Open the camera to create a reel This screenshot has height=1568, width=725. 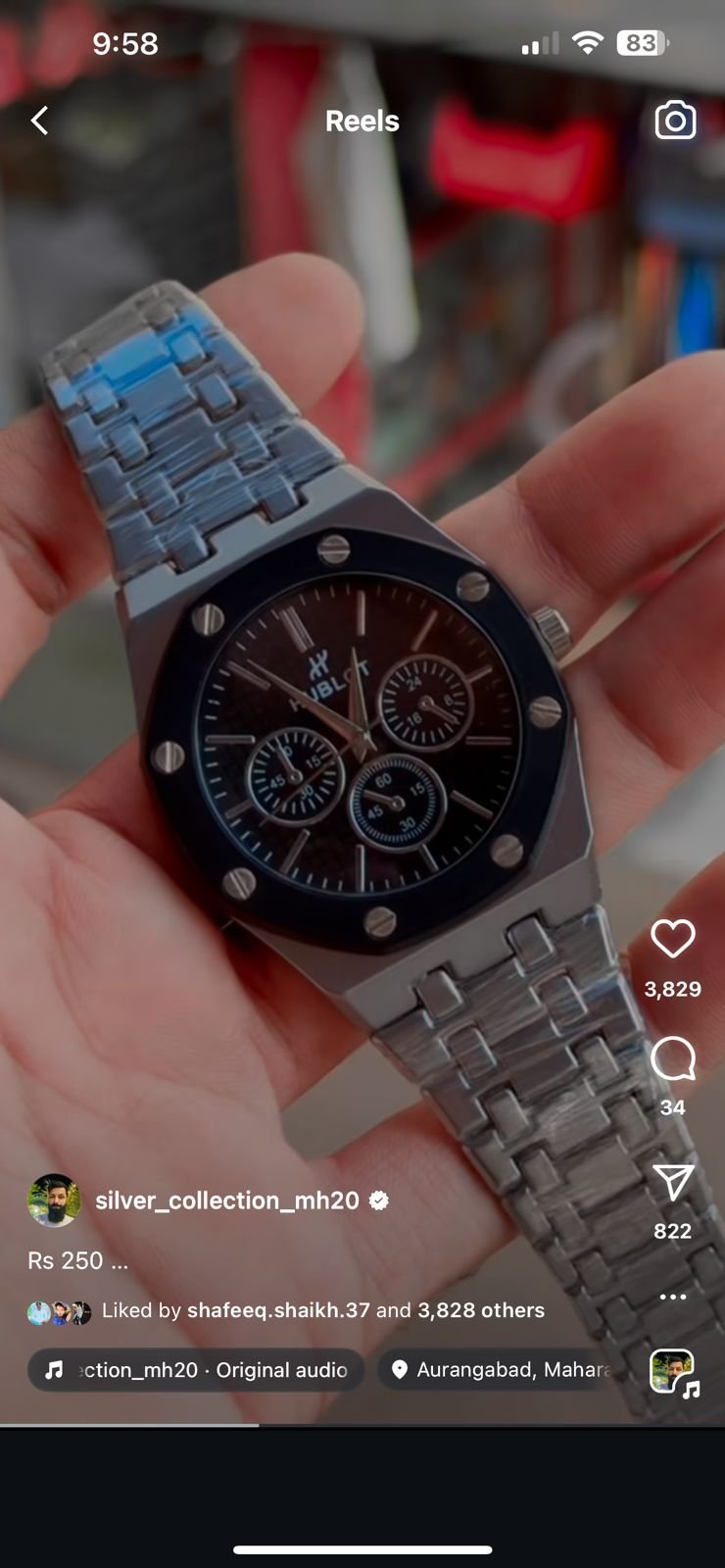pyautogui.click(x=675, y=121)
